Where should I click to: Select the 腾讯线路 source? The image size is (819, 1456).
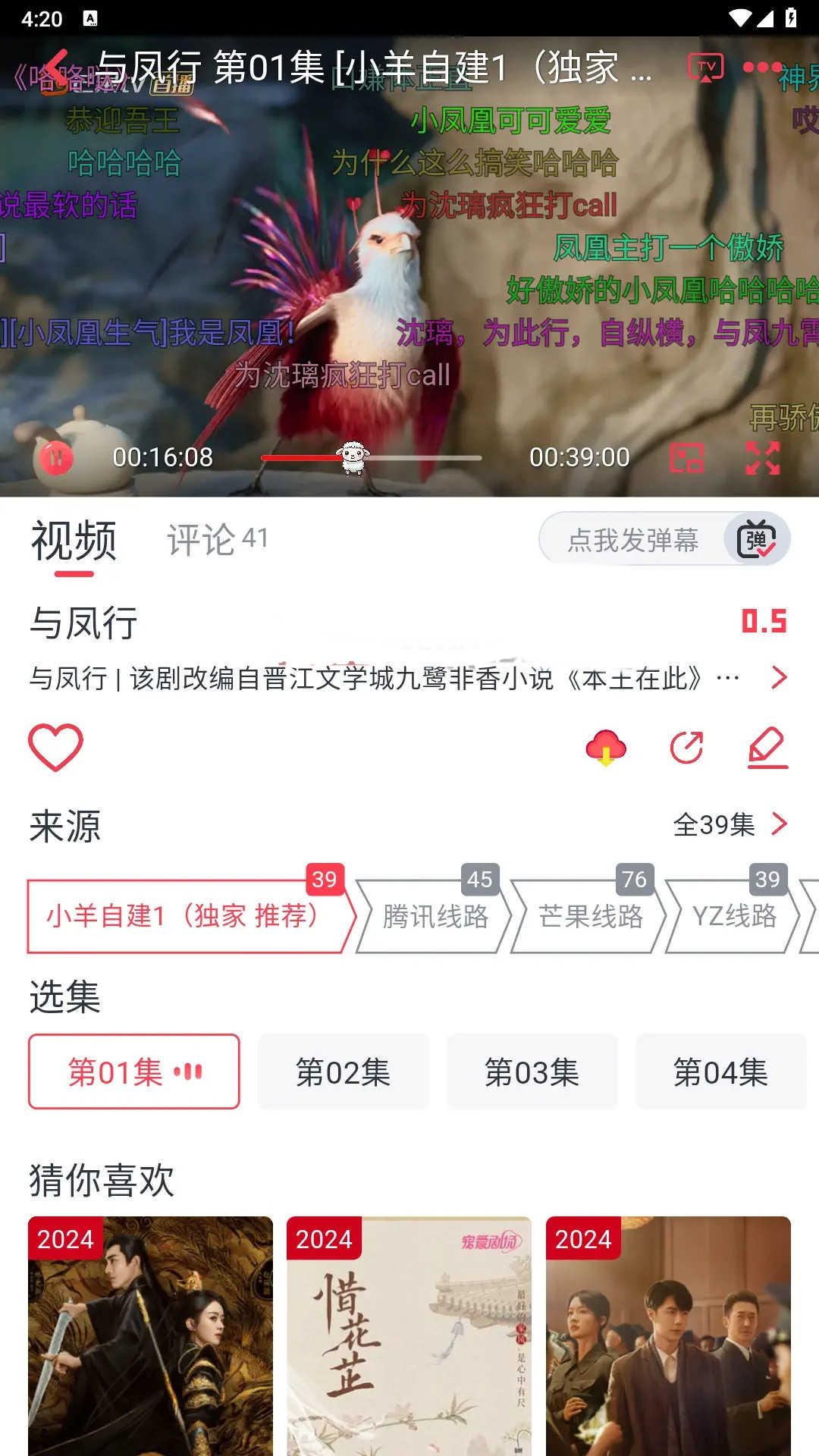pos(438,918)
